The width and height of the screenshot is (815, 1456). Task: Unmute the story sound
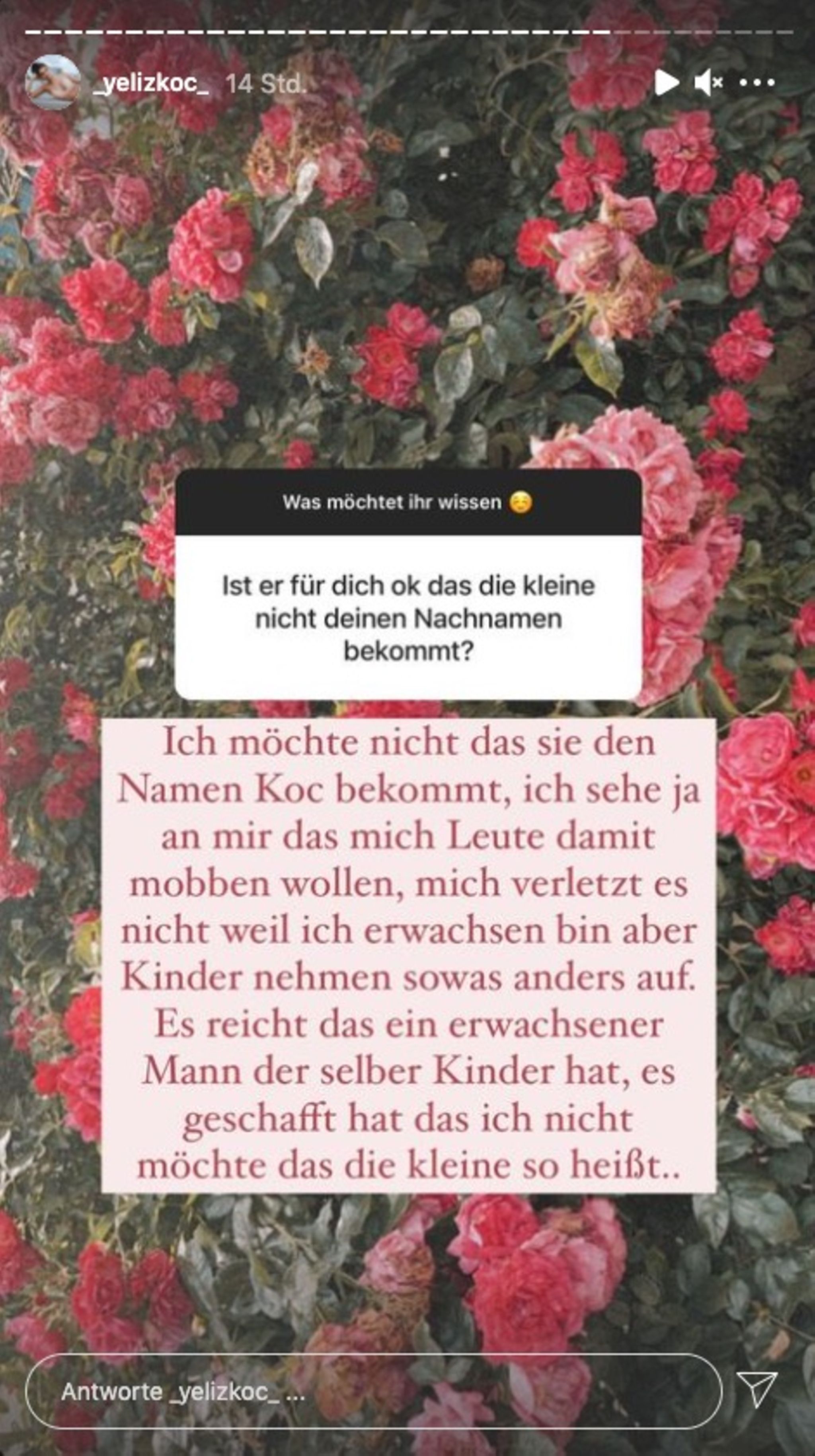708,83
